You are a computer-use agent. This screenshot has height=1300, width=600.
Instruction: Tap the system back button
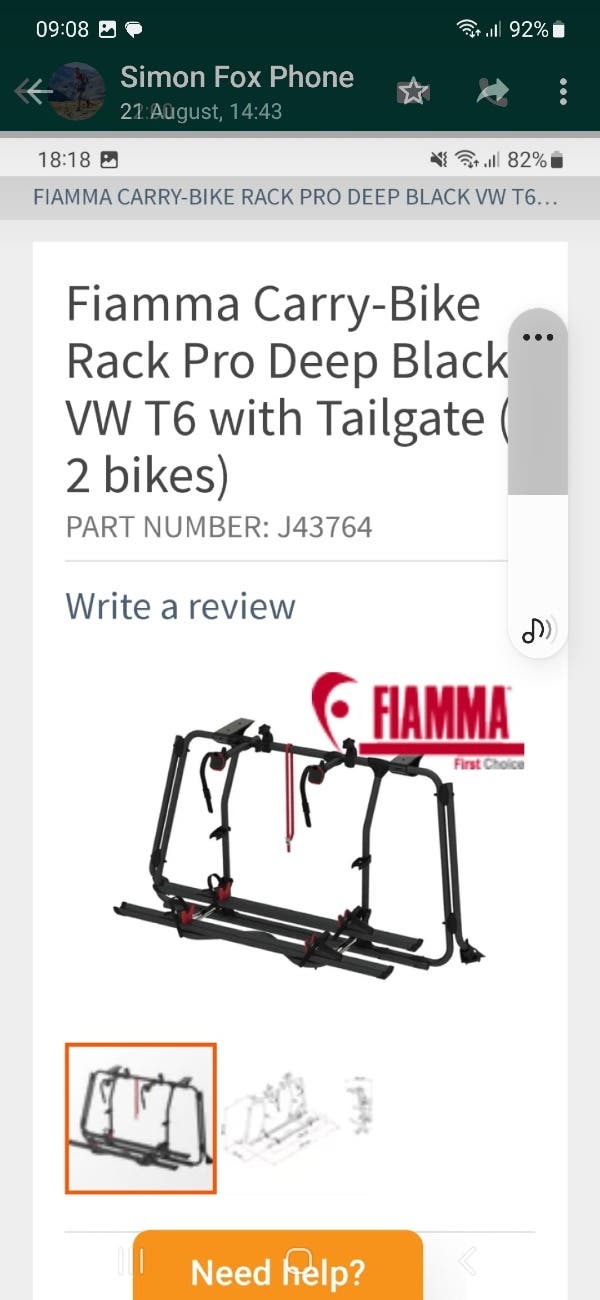point(467,1262)
